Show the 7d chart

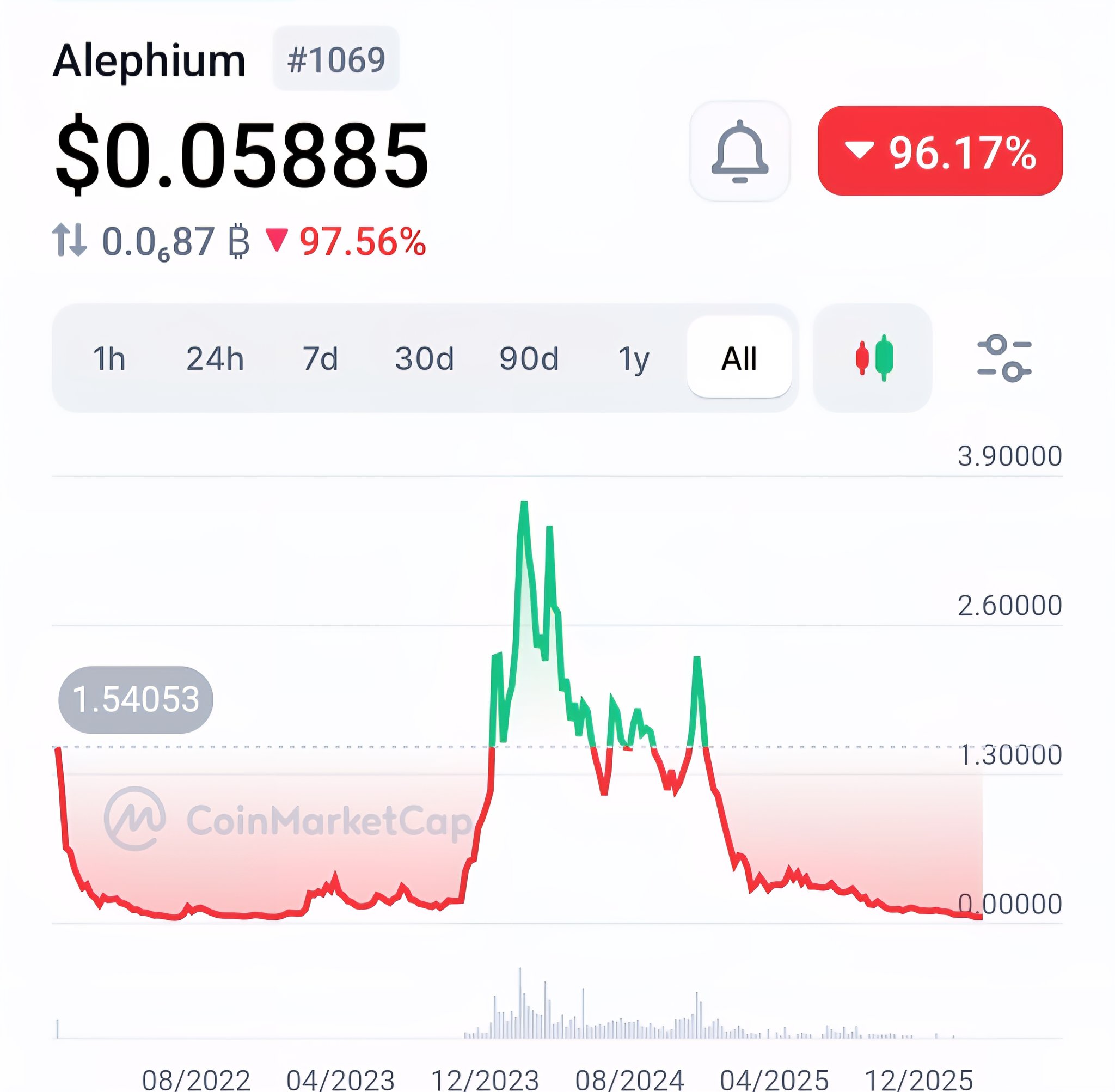320,358
